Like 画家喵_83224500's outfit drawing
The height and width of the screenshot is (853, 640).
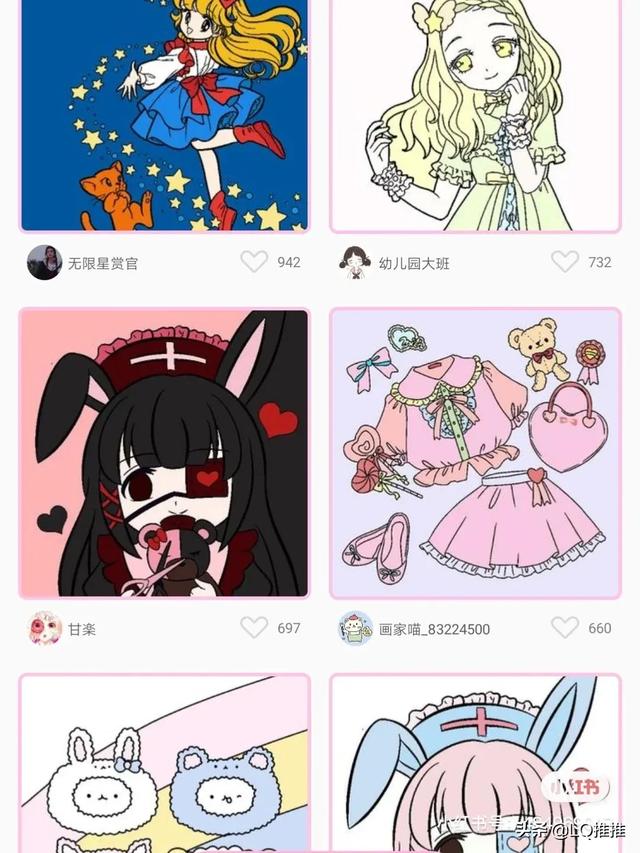tap(565, 628)
